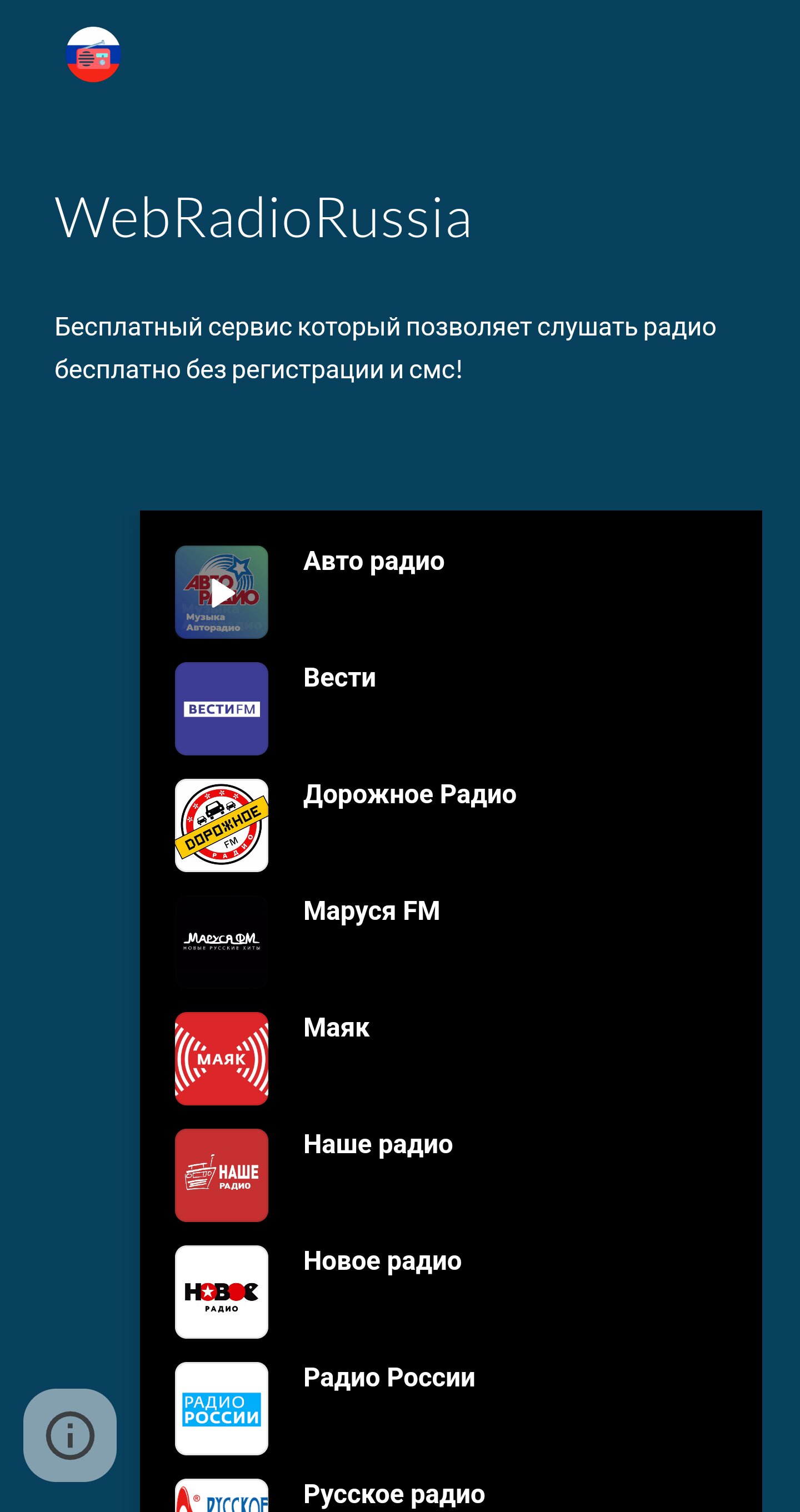Play the Авто радио station
The image size is (800, 1512).
pos(450,592)
